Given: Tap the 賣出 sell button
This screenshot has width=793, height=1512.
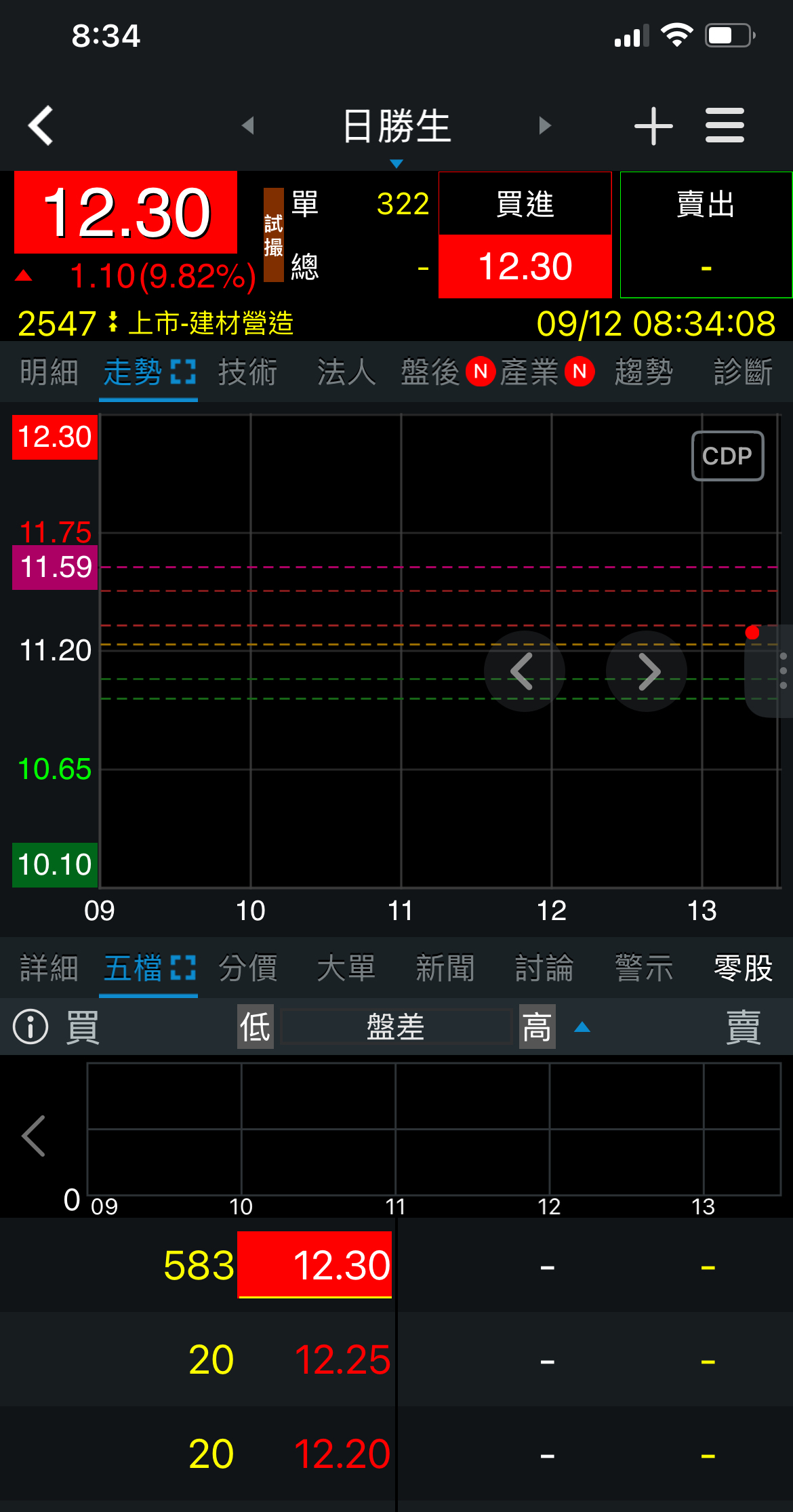Looking at the screenshot, I should click(706, 235).
